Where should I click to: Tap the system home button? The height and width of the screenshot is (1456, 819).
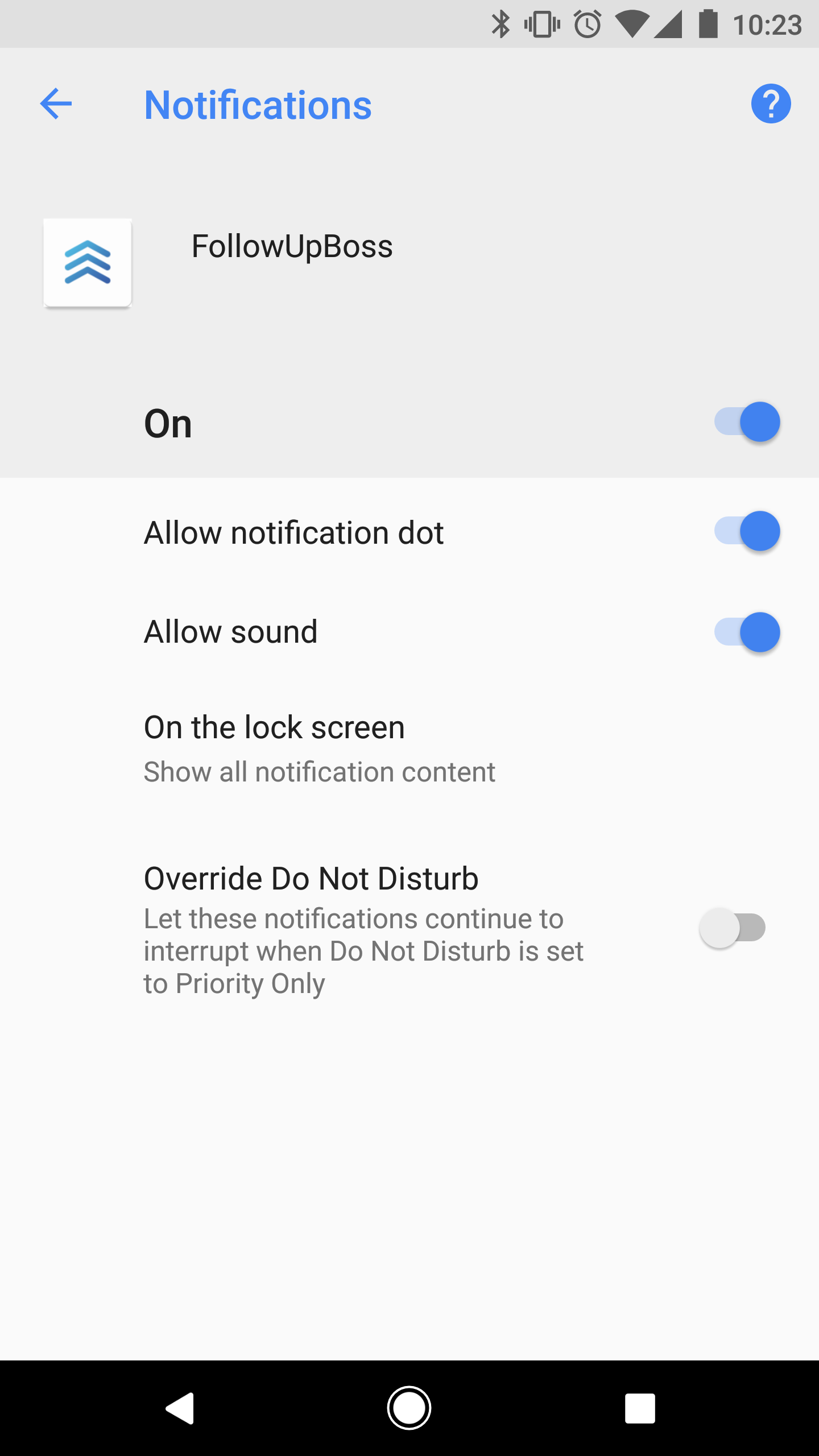(409, 1408)
